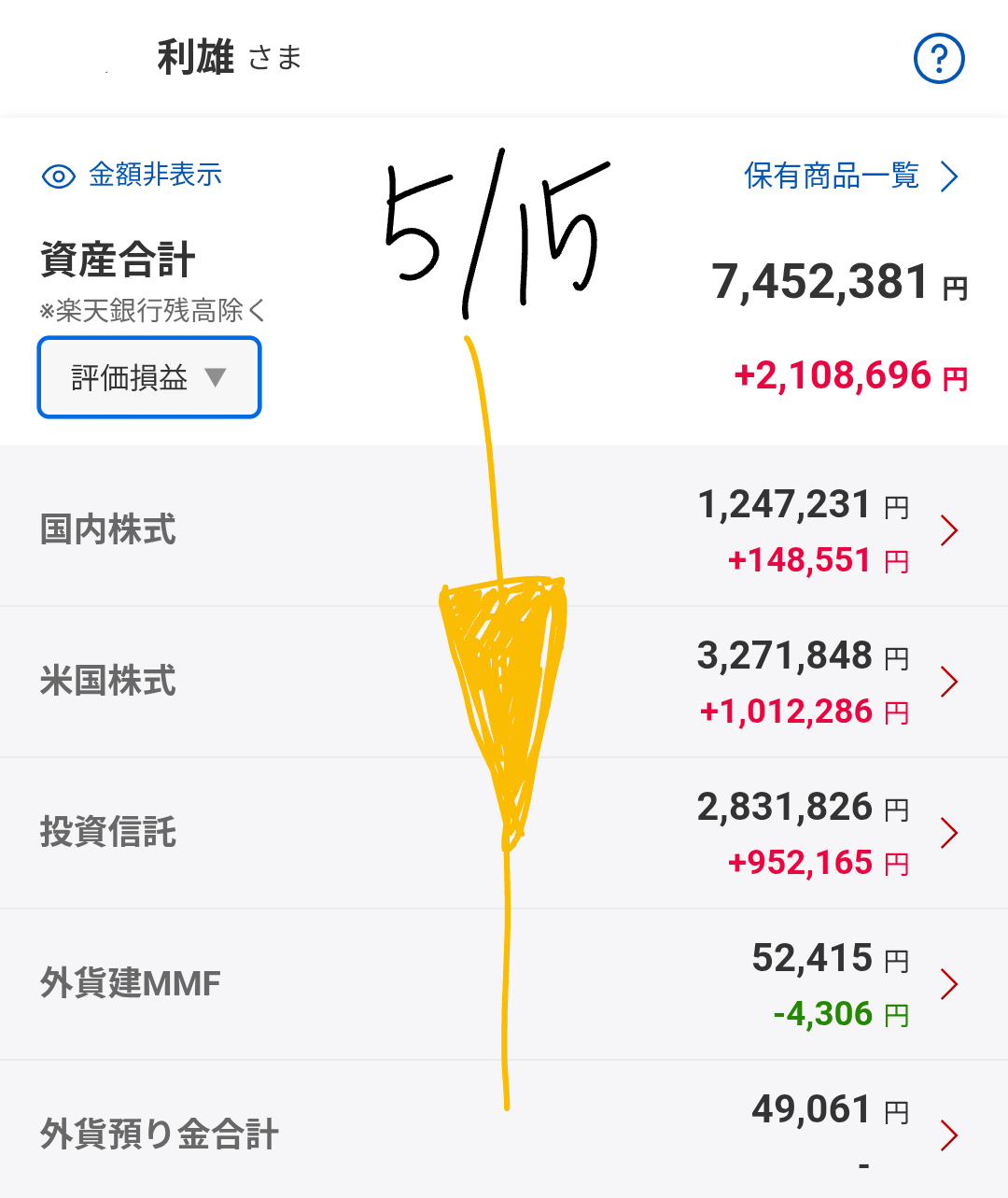View 投資信託 details
The image size is (1008, 1198).
(x=504, y=833)
